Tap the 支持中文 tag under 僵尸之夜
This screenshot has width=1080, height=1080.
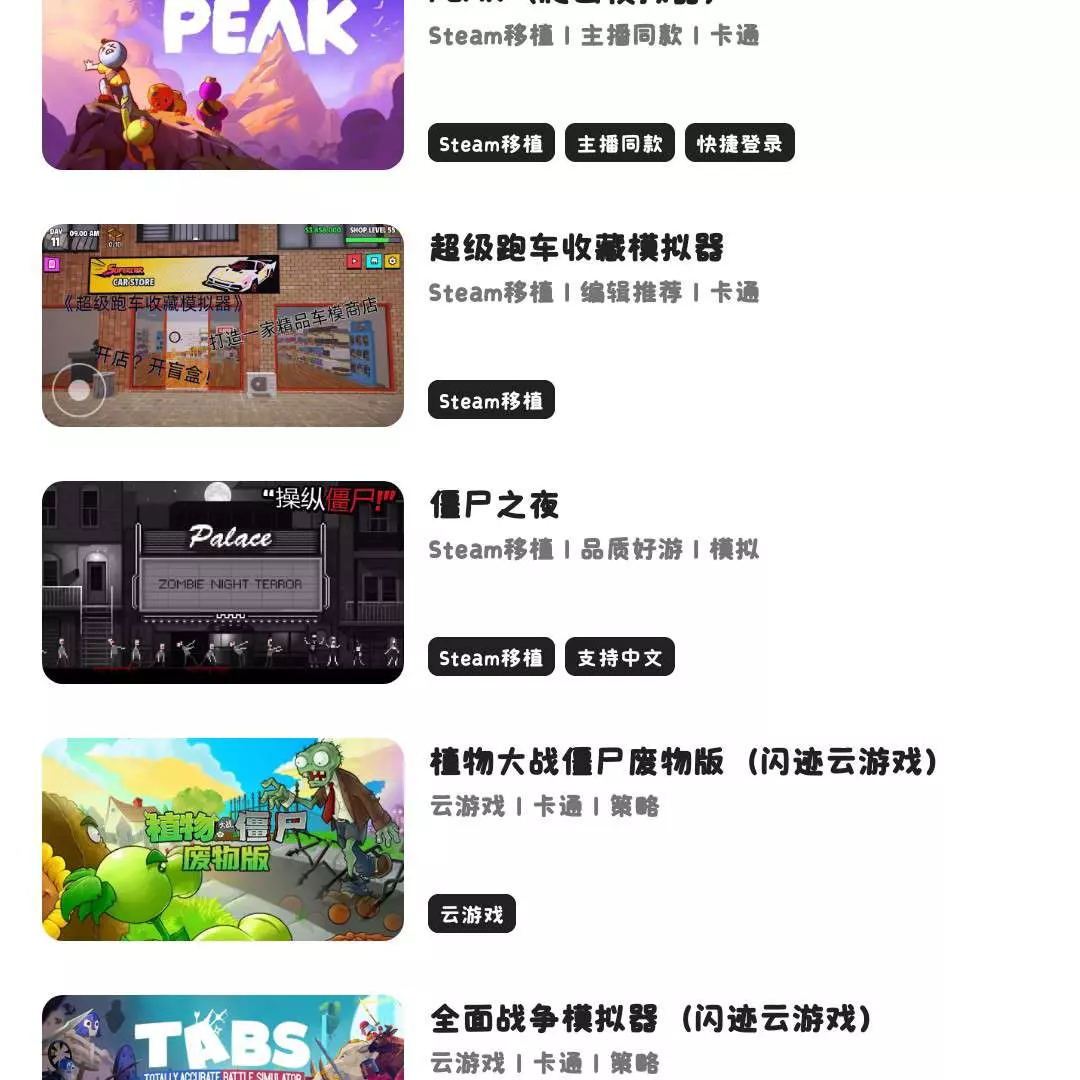[x=619, y=657]
